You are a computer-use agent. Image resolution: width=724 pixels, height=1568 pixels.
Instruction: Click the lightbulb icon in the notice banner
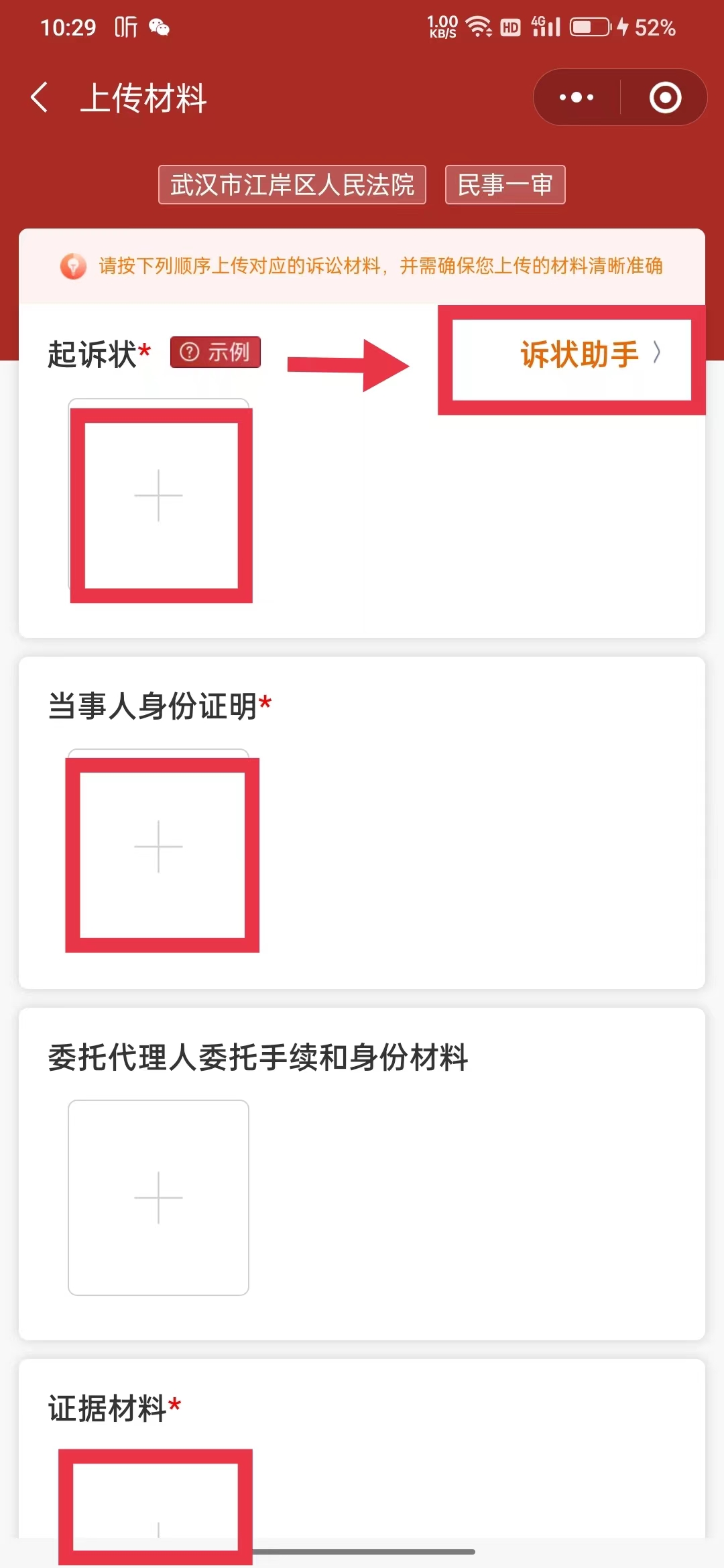[x=74, y=266]
